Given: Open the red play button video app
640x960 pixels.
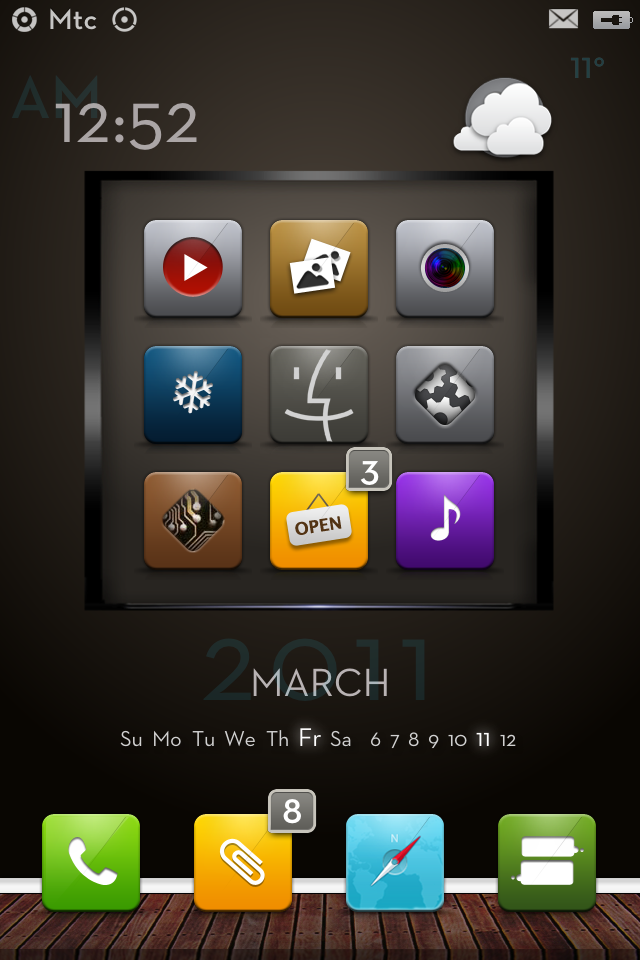Looking at the screenshot, I should [x=193, y=268].
